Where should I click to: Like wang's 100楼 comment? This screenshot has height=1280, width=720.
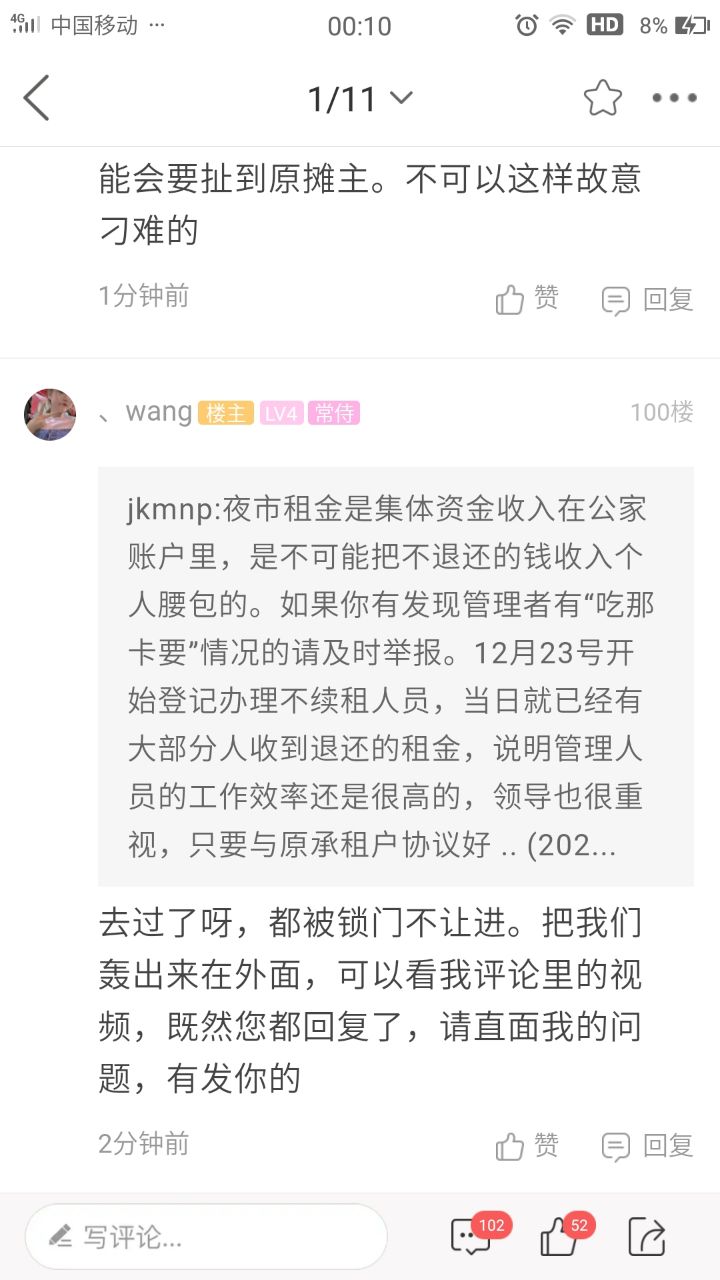click(x=527, y=1146)
